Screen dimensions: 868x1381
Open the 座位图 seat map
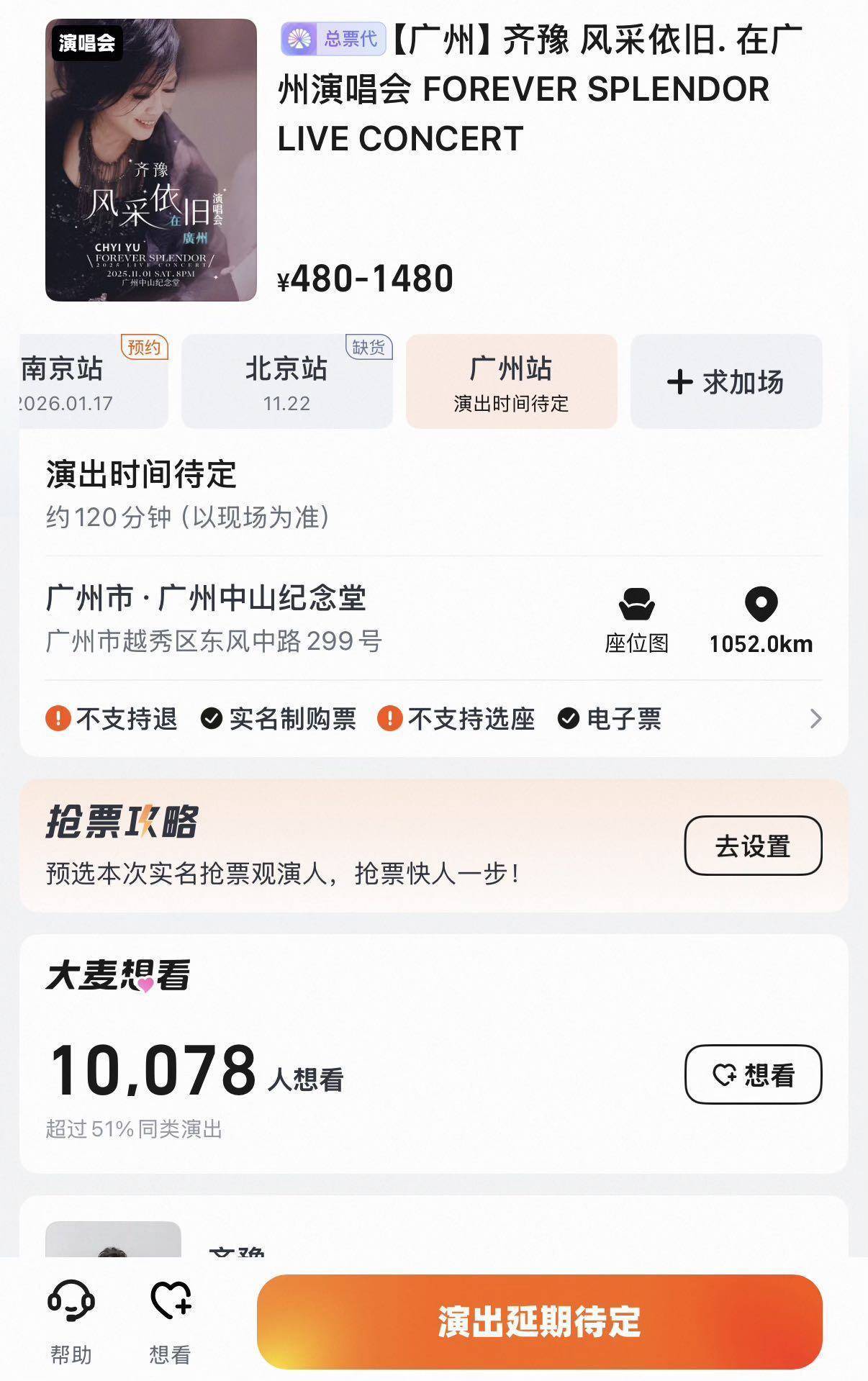[636, 620]
